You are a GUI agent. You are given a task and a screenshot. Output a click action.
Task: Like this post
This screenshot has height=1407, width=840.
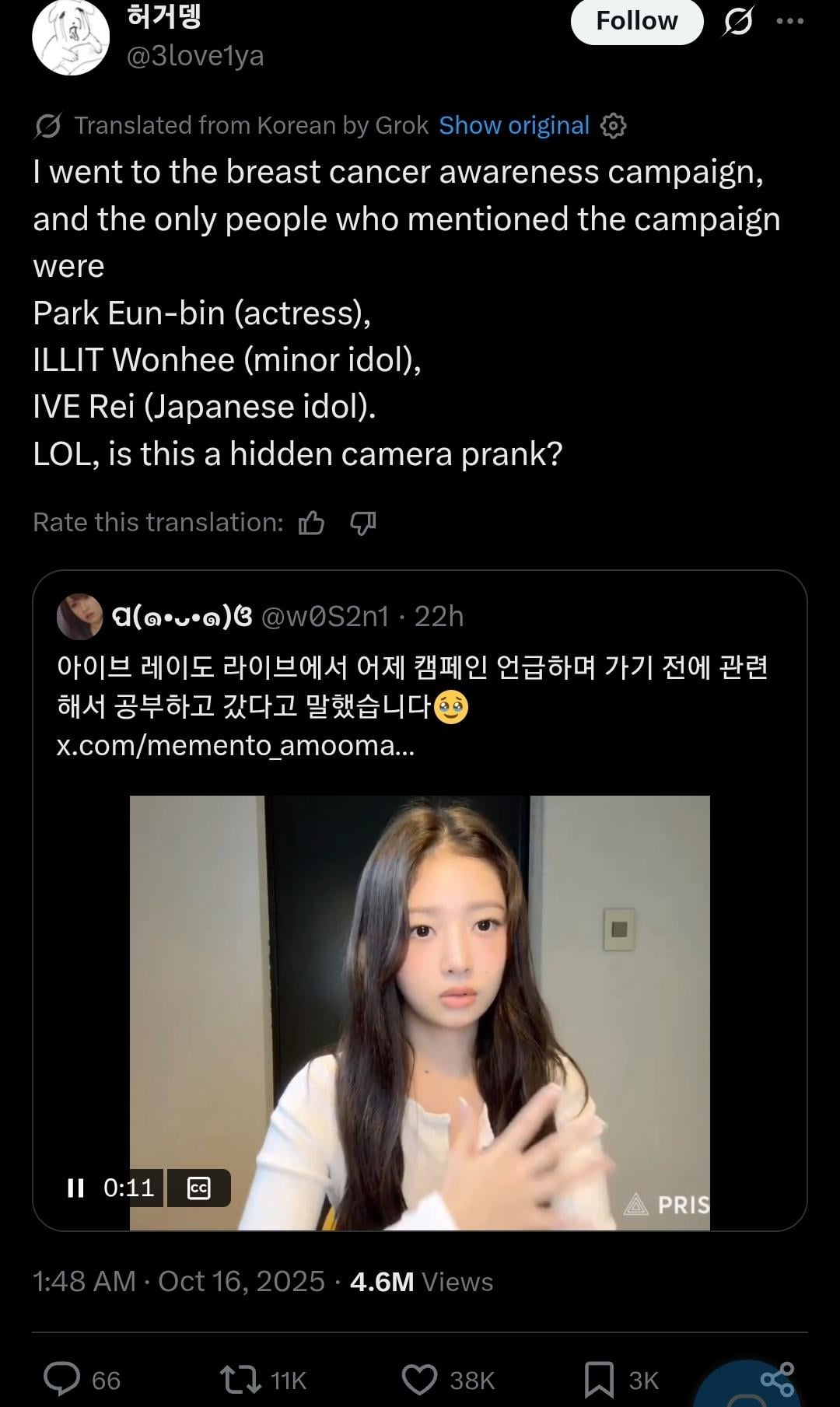pyautogui.click(x=419, y=1379)
